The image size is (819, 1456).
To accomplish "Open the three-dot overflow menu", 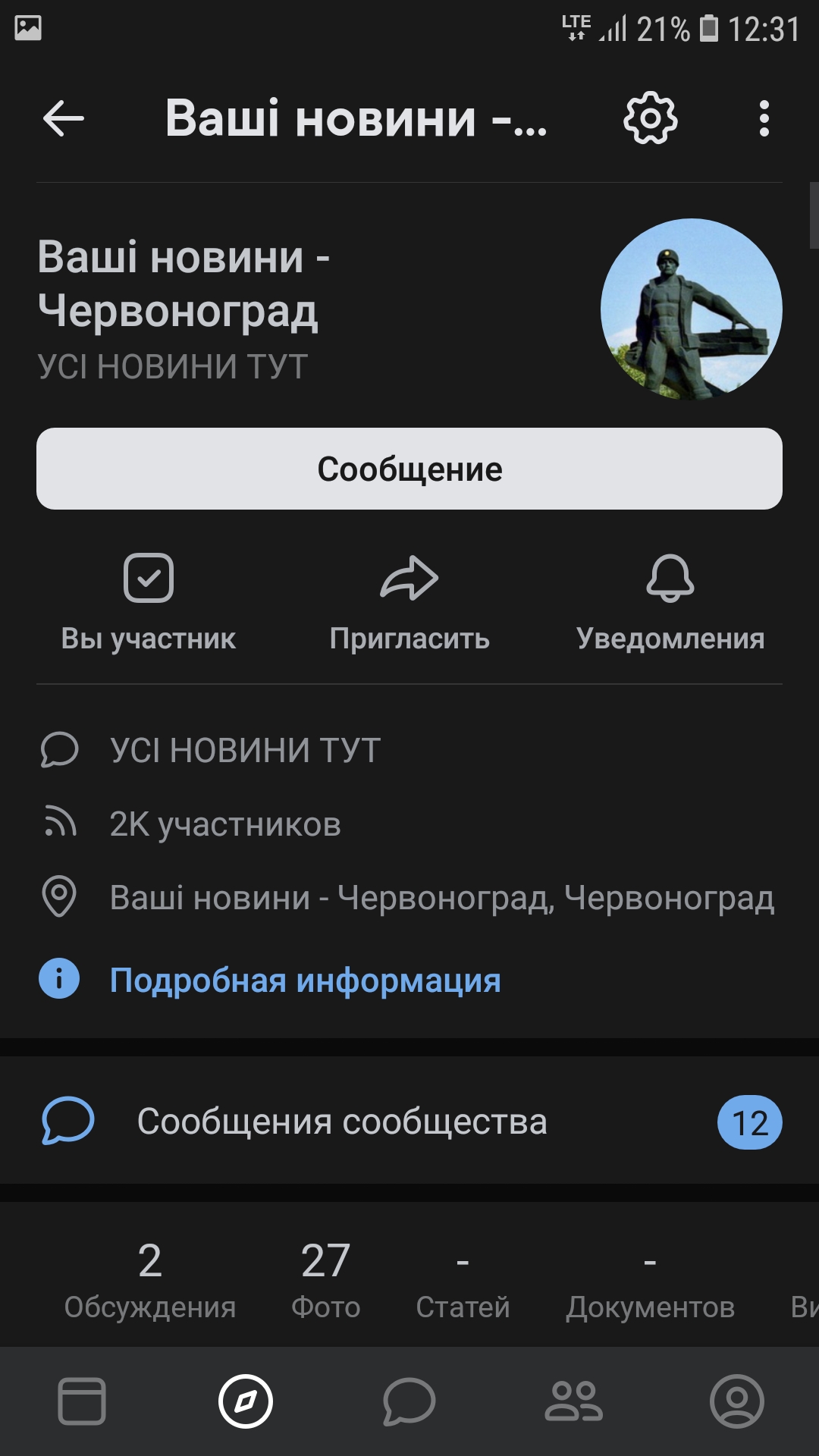I will pos(764,119).
